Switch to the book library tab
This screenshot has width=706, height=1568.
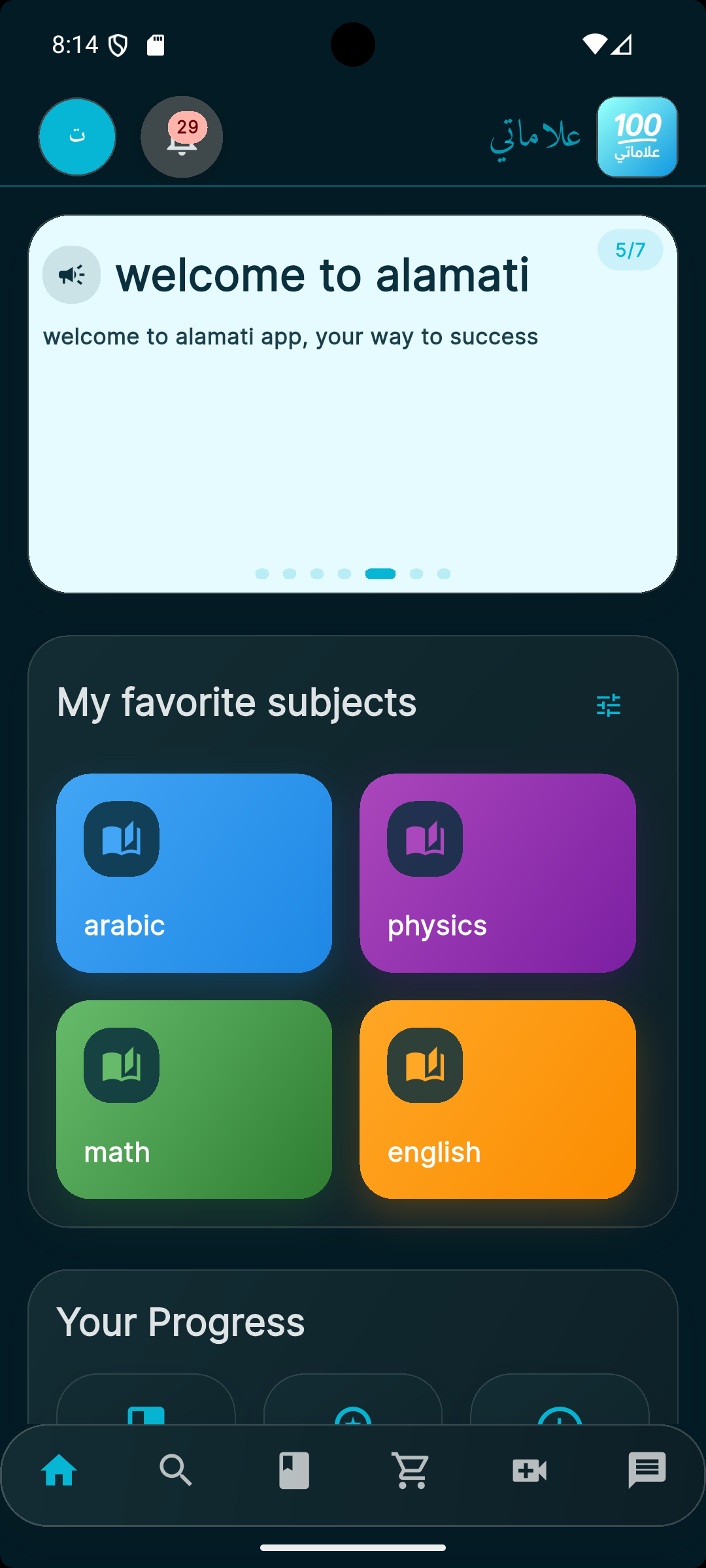[294, 1471]
